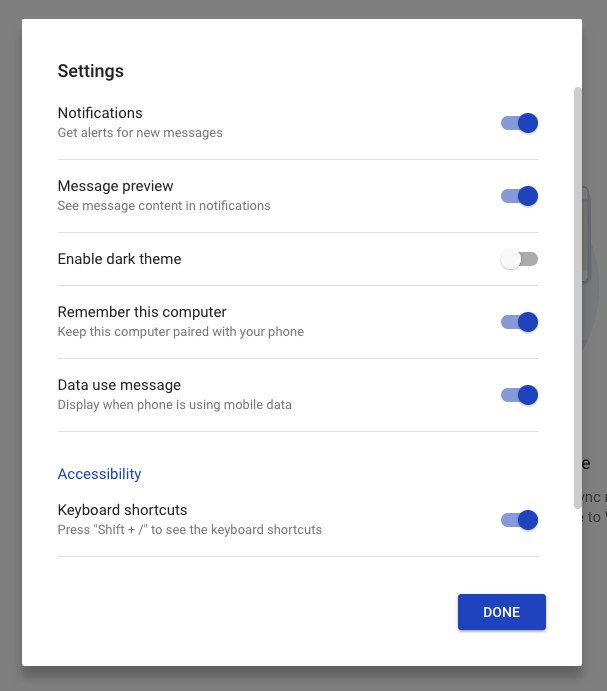The image size is (607, 691).
Task: Tap the Done button
Action: tap(501, 612)
